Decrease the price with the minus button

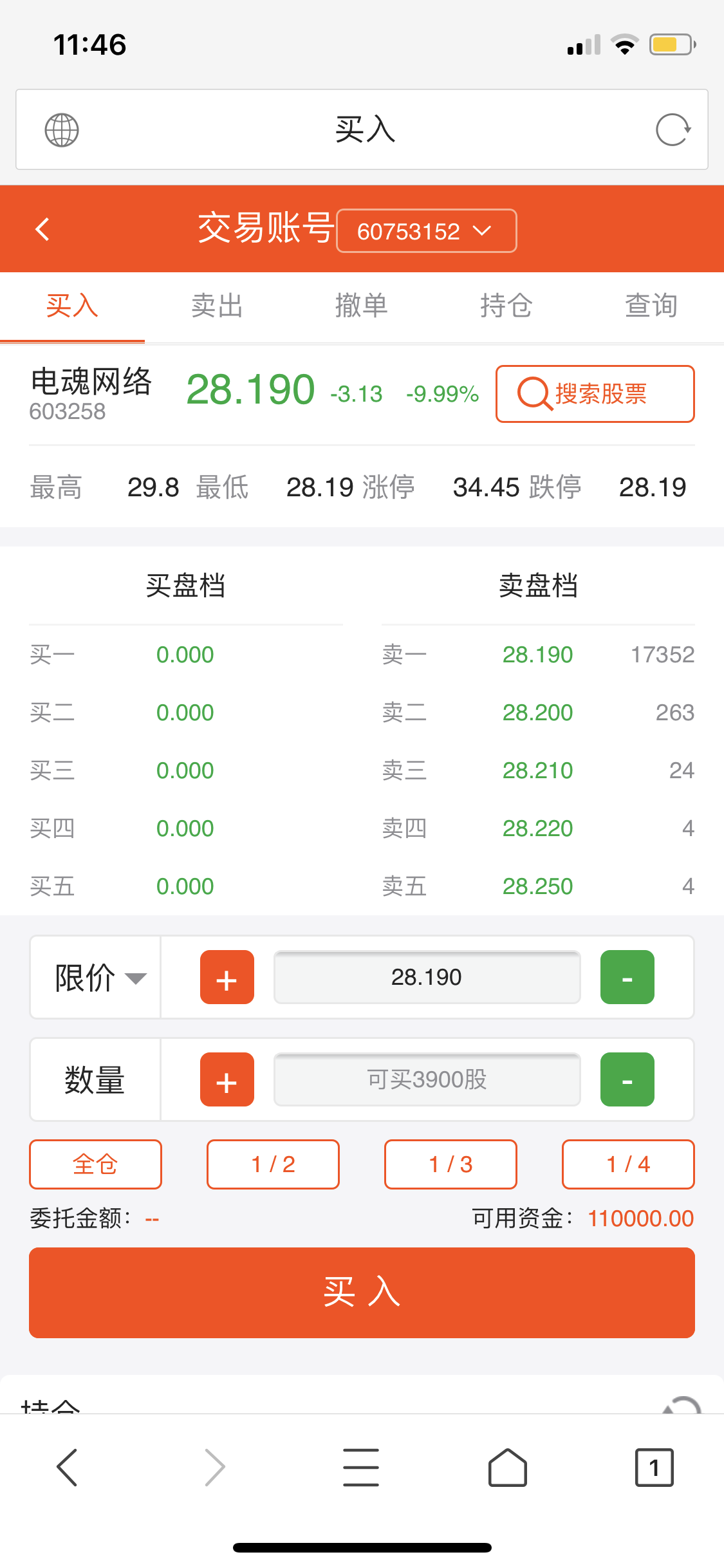point(627,978)
